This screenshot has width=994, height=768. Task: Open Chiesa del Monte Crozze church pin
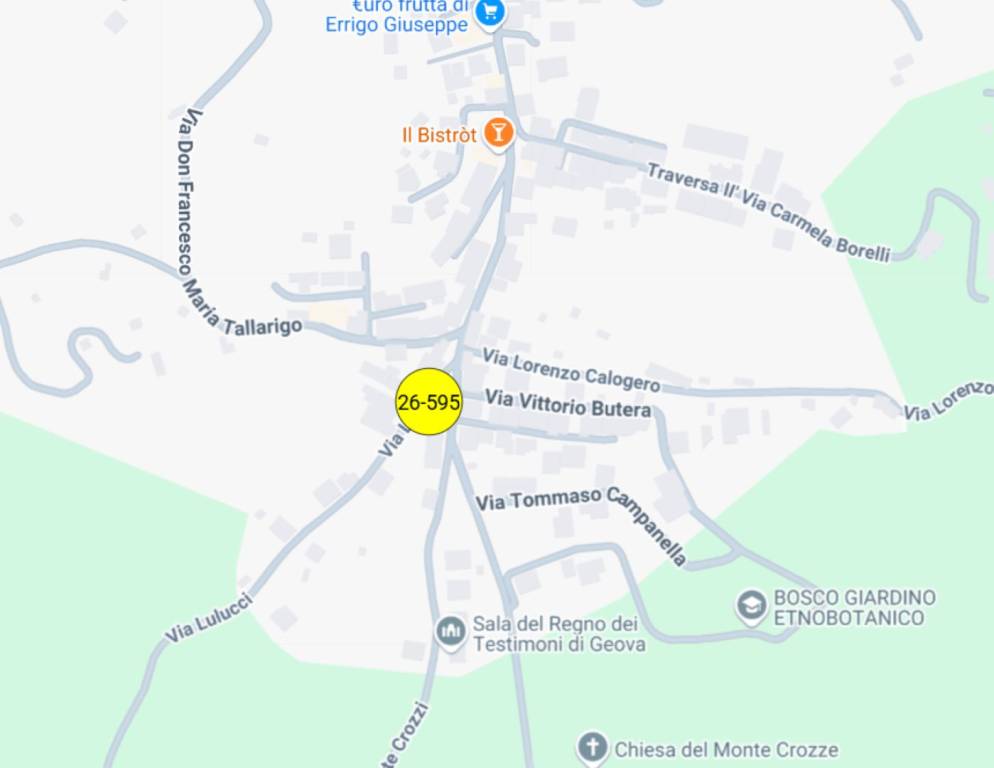pyautogui.click(x=593, y=747)
